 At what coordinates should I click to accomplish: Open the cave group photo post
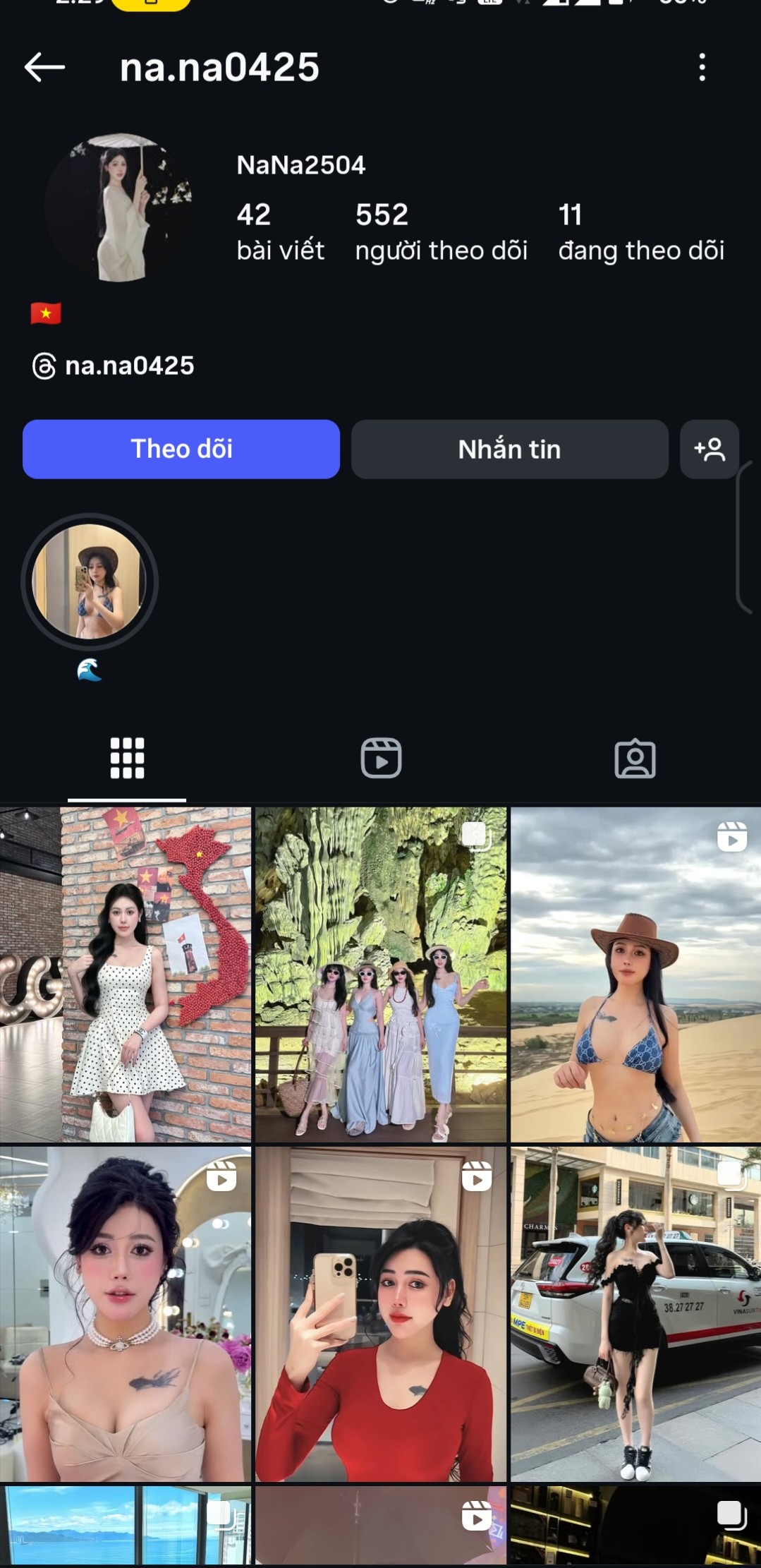(381, 975)
